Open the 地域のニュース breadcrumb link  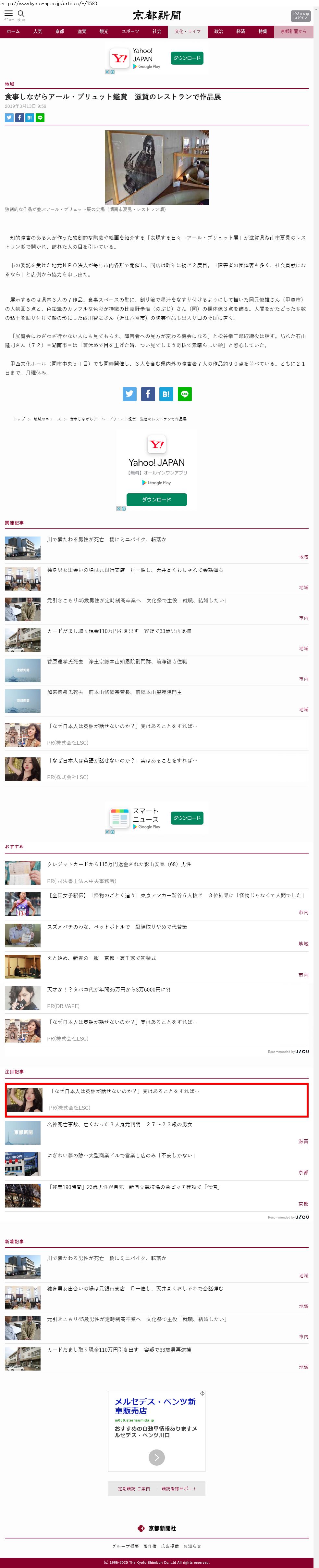point(47,419)
